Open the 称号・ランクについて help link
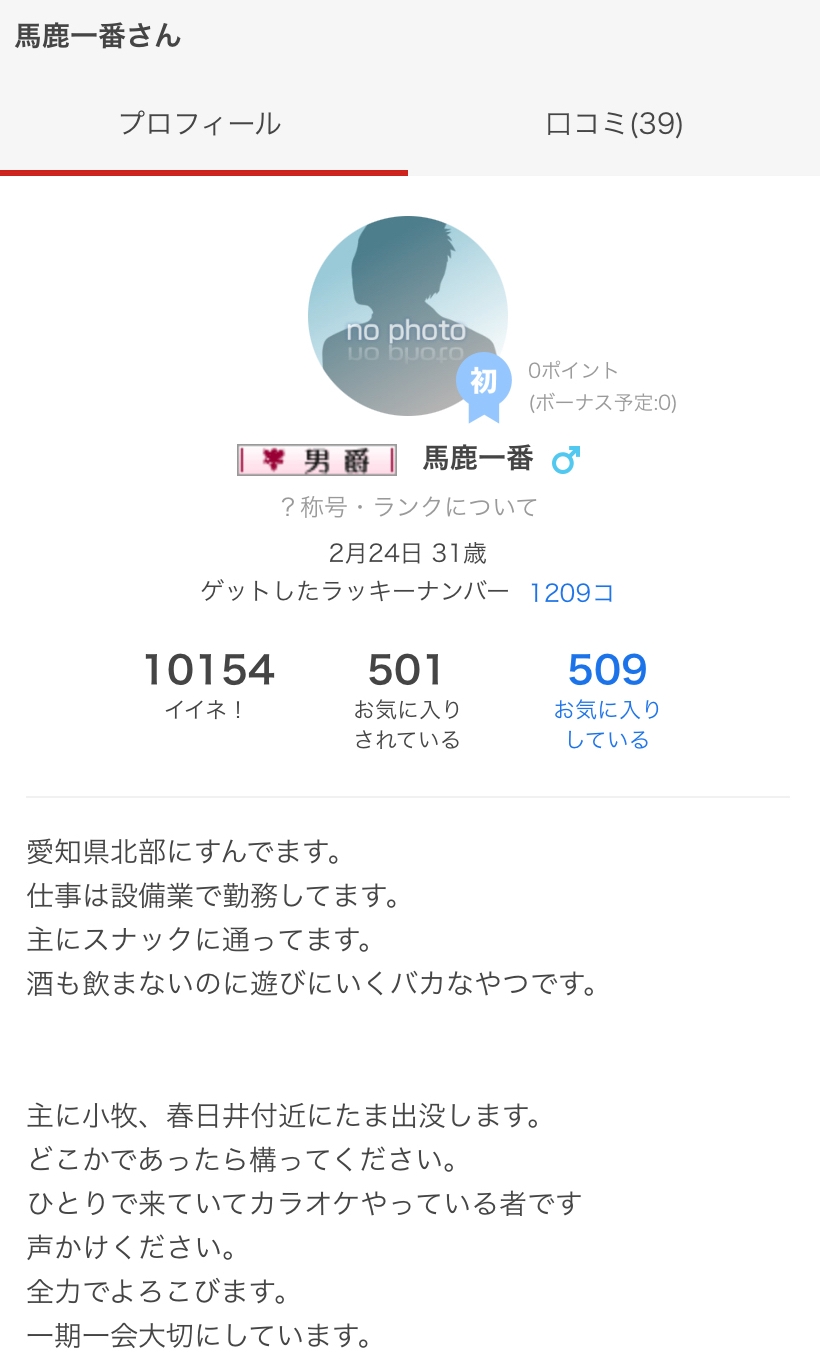Viewport: 820px width, 1371px height. pyautogui.click(x=409, y=507)
